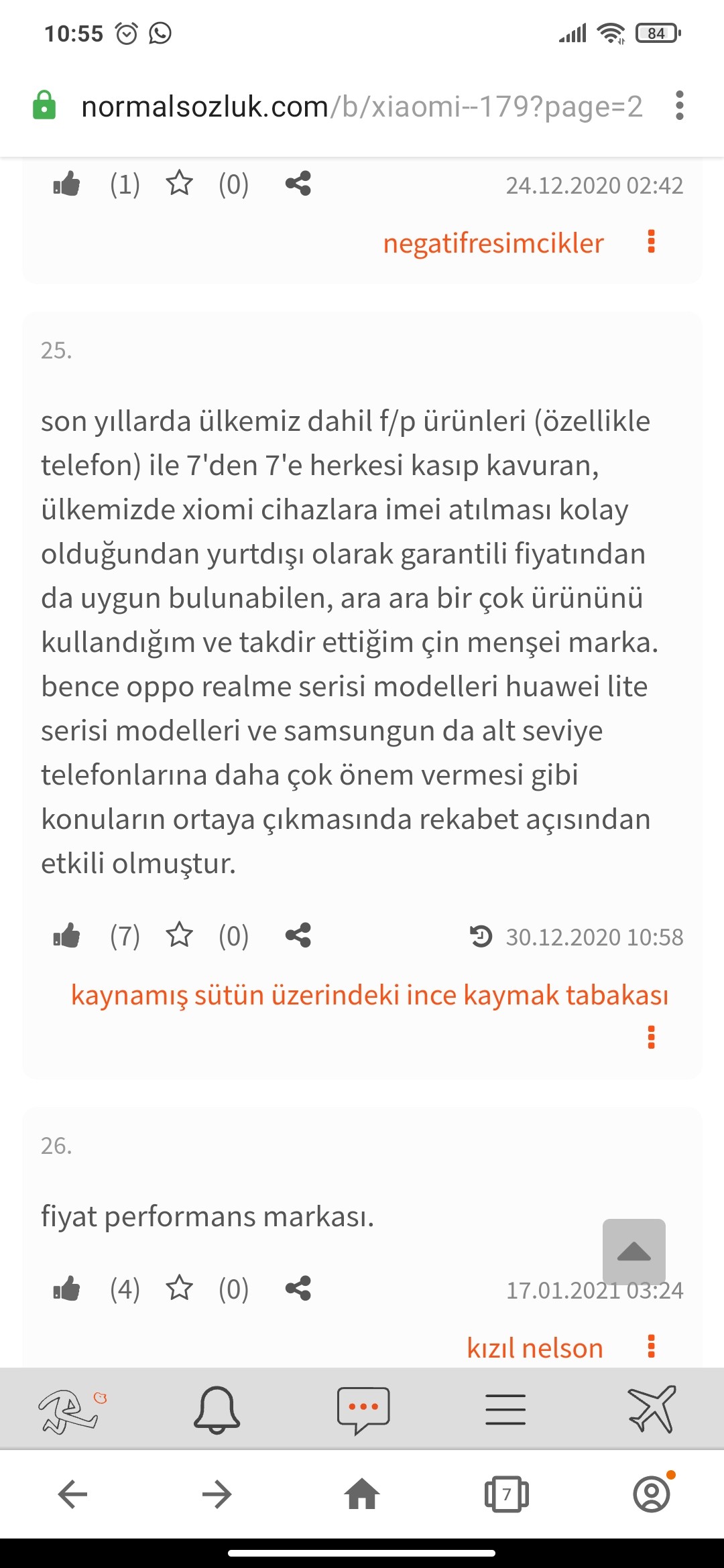The image size is (724, 1568).
Task: Open browser overflow menu beside the URL
Action: (679, 106)
